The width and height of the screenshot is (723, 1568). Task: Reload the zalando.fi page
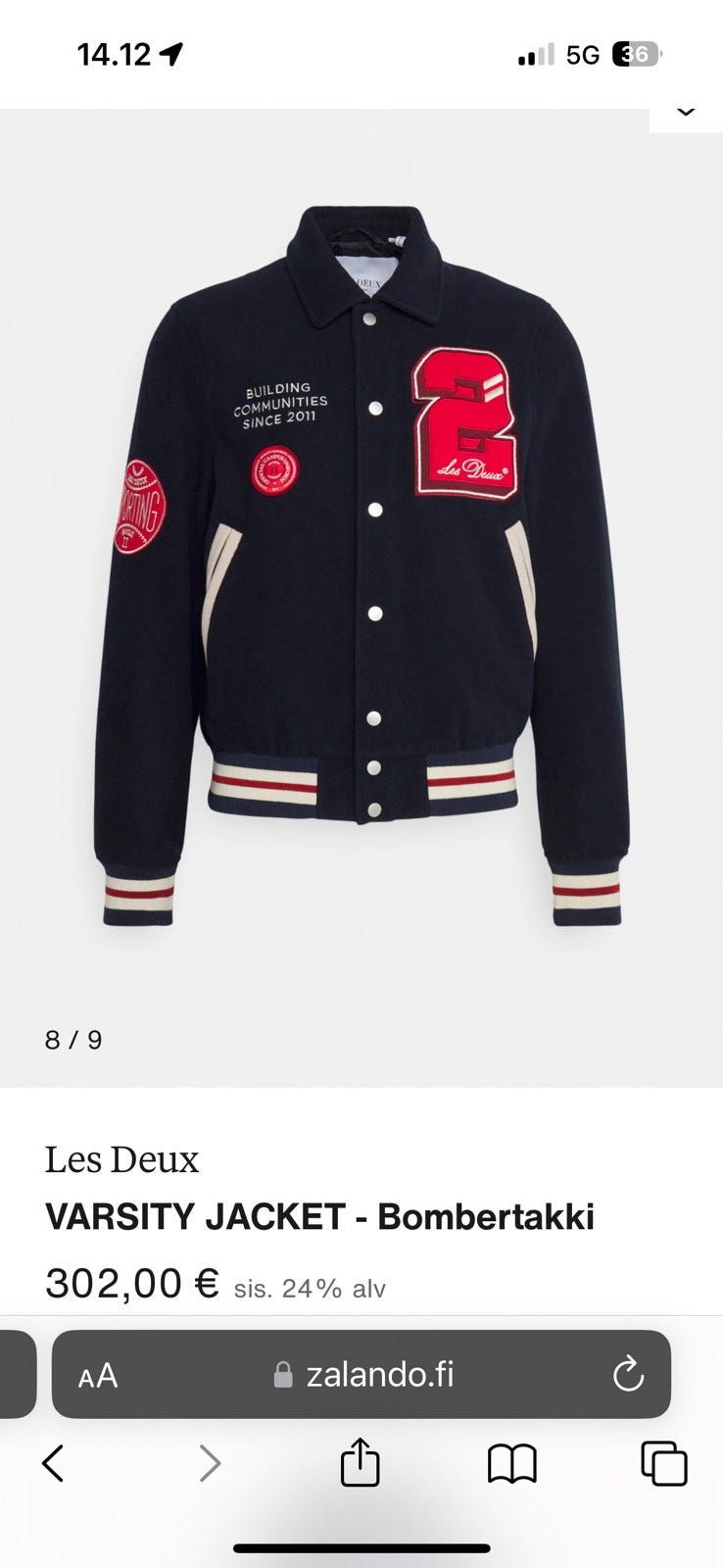(628, 1374)
